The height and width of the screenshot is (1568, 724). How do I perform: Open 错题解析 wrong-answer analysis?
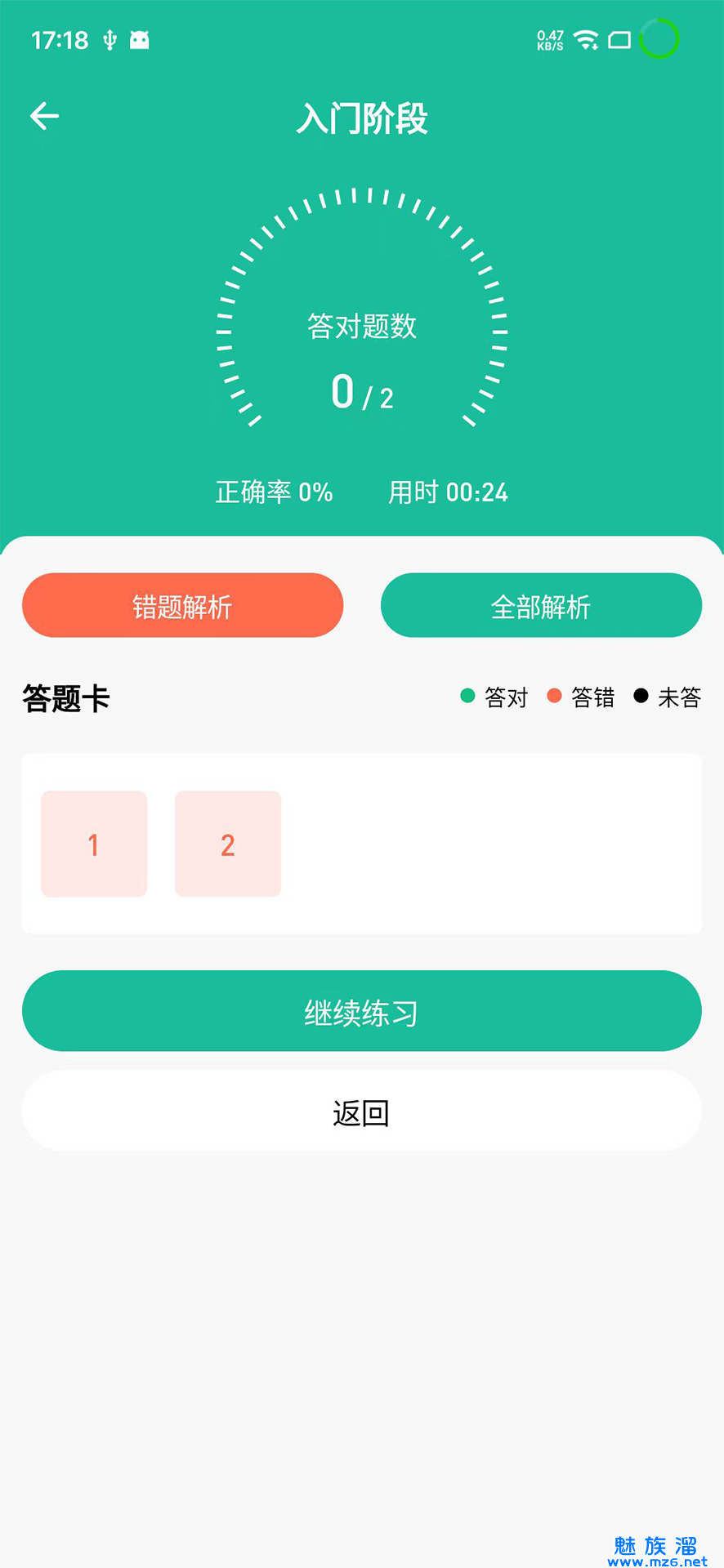(x=182, y=605)
